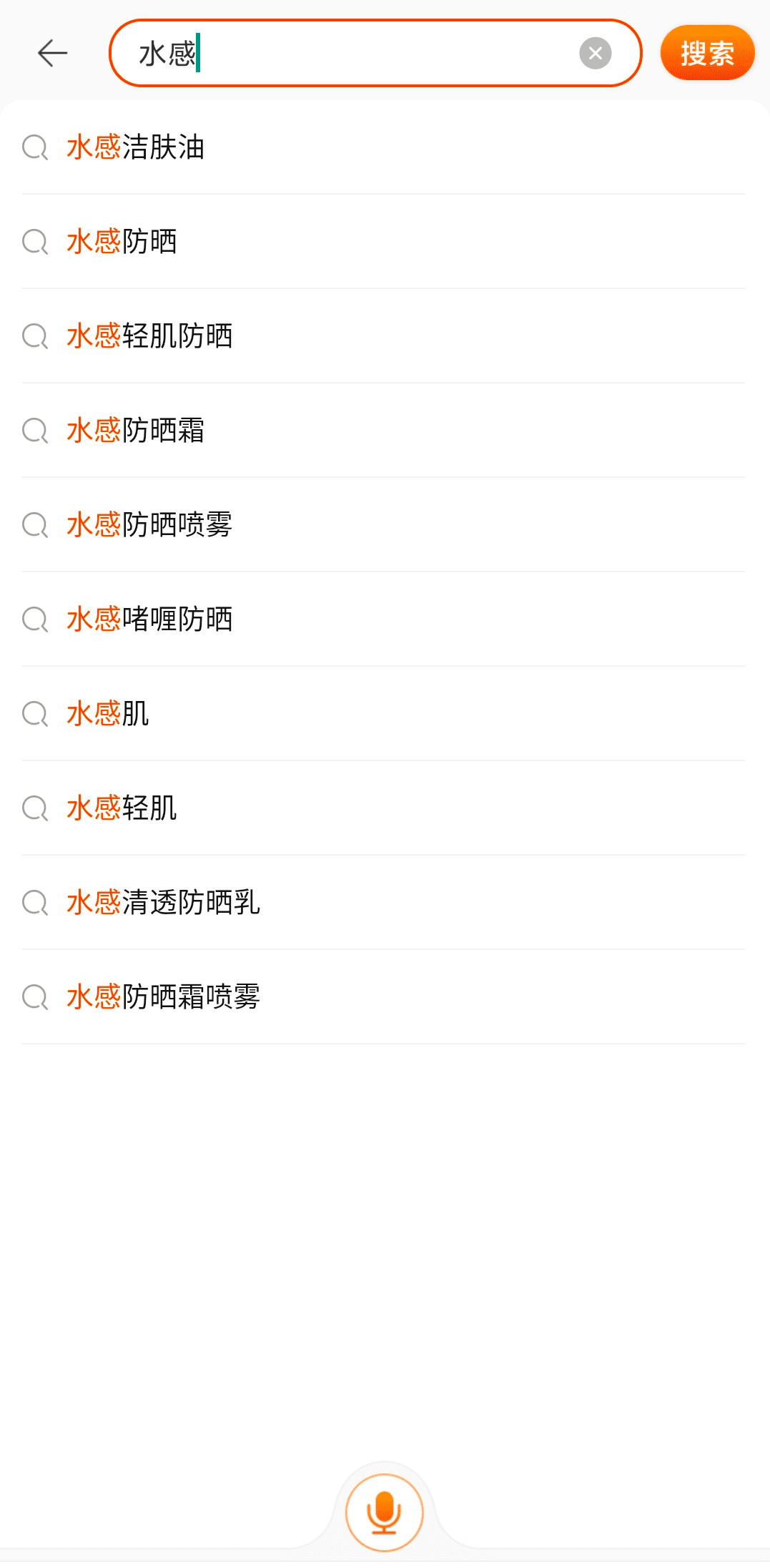Search for 水感防晒喷雾 suggestion
The width and height of the screenshot is (770, 1568).
coord(149,525)
